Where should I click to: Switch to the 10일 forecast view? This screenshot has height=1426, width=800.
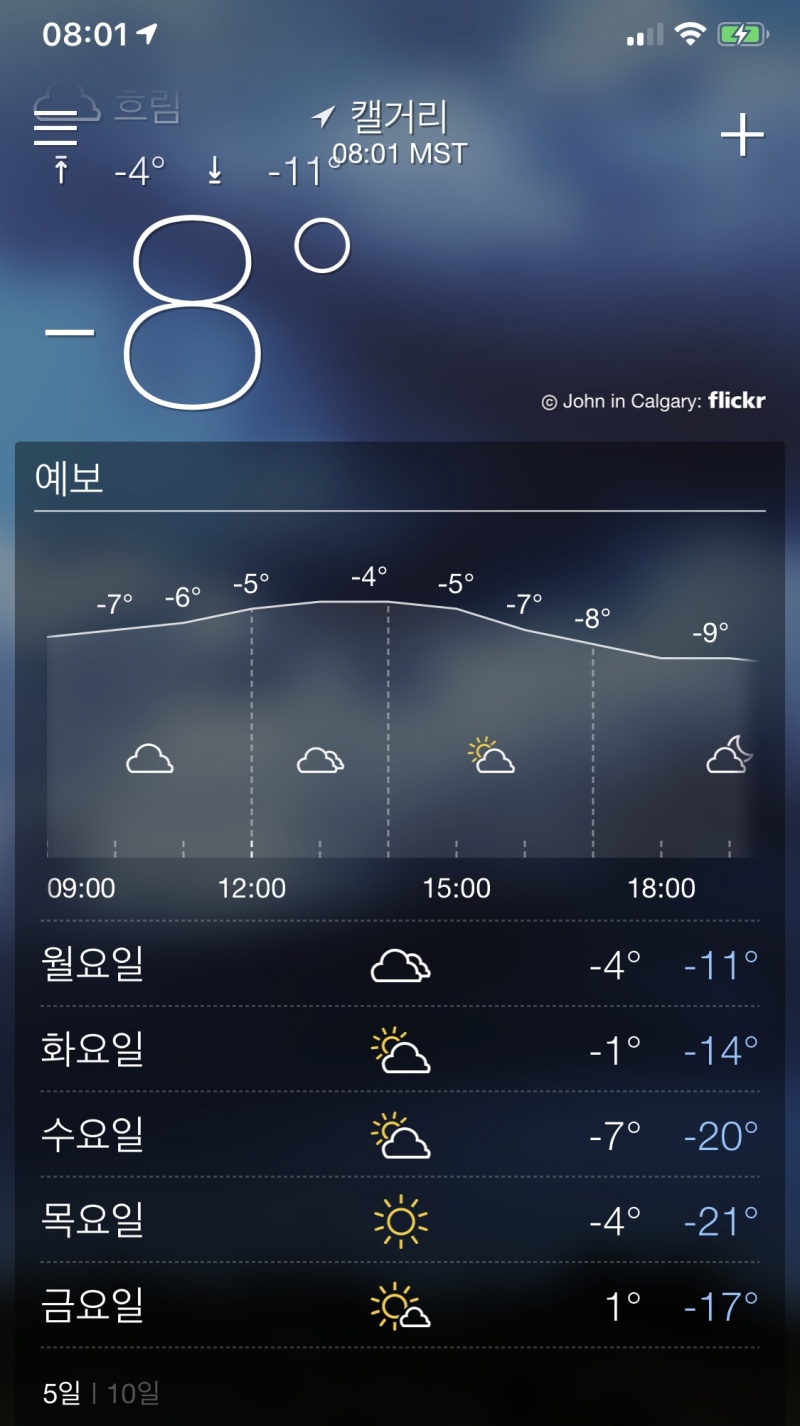pyautogui.click(x=133, y=1392)
